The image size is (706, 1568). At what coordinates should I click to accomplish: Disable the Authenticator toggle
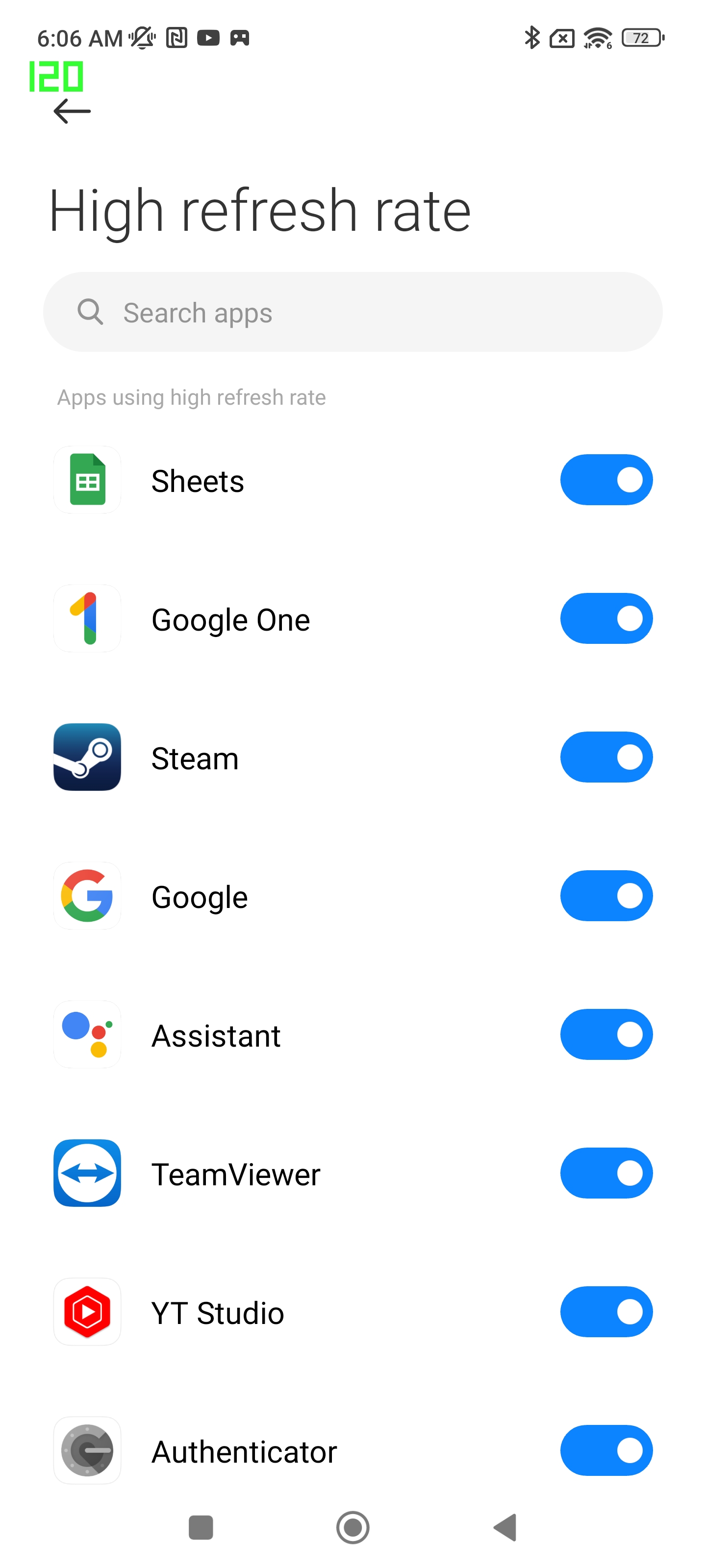pyautogui.click(x=605, y=1450)
